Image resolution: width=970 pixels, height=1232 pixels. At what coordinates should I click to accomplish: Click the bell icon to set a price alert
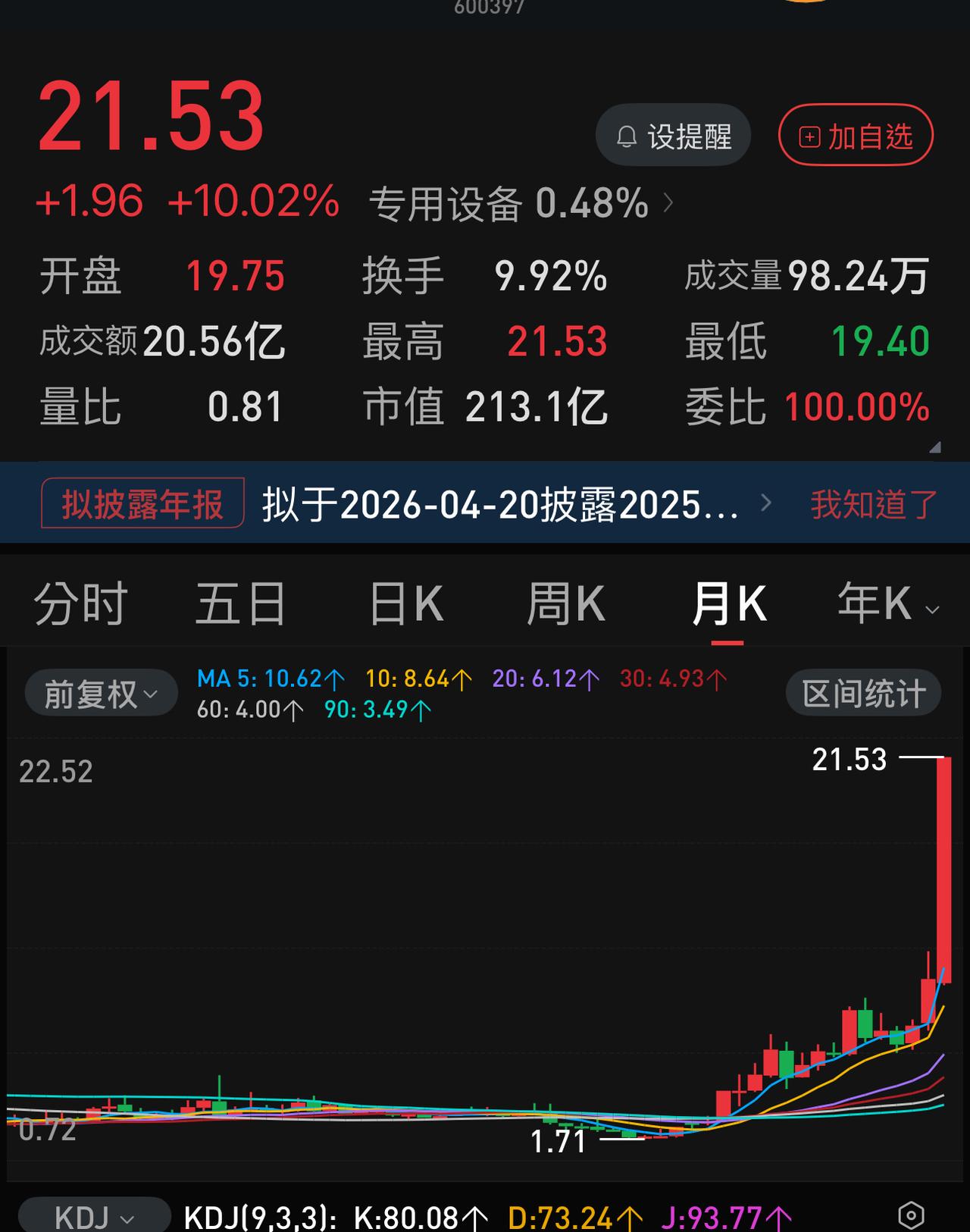click(626, 135)
